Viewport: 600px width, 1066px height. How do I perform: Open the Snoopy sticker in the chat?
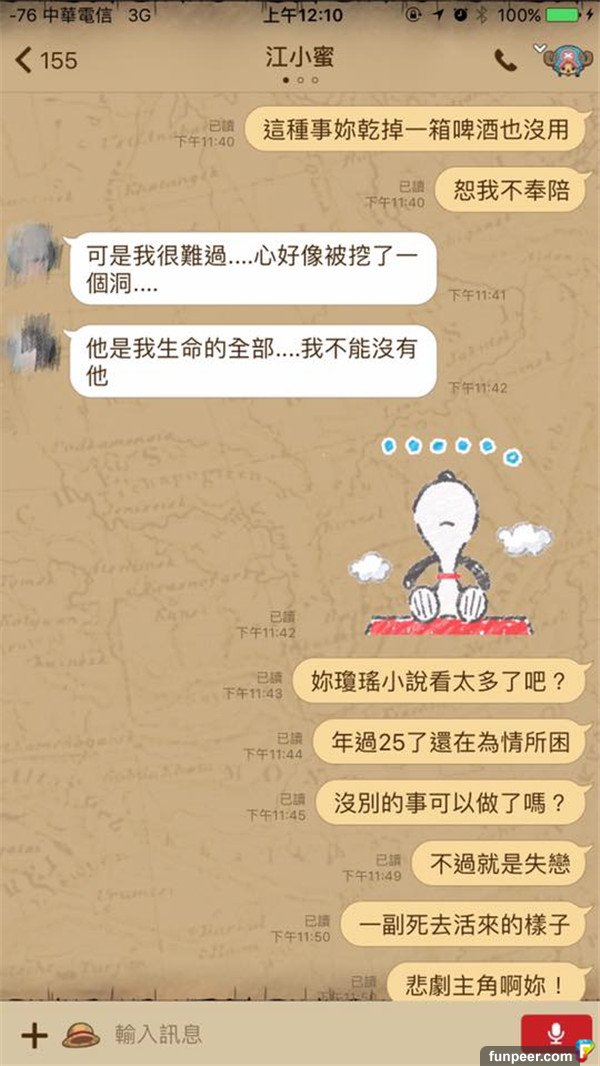click(448, 538)
